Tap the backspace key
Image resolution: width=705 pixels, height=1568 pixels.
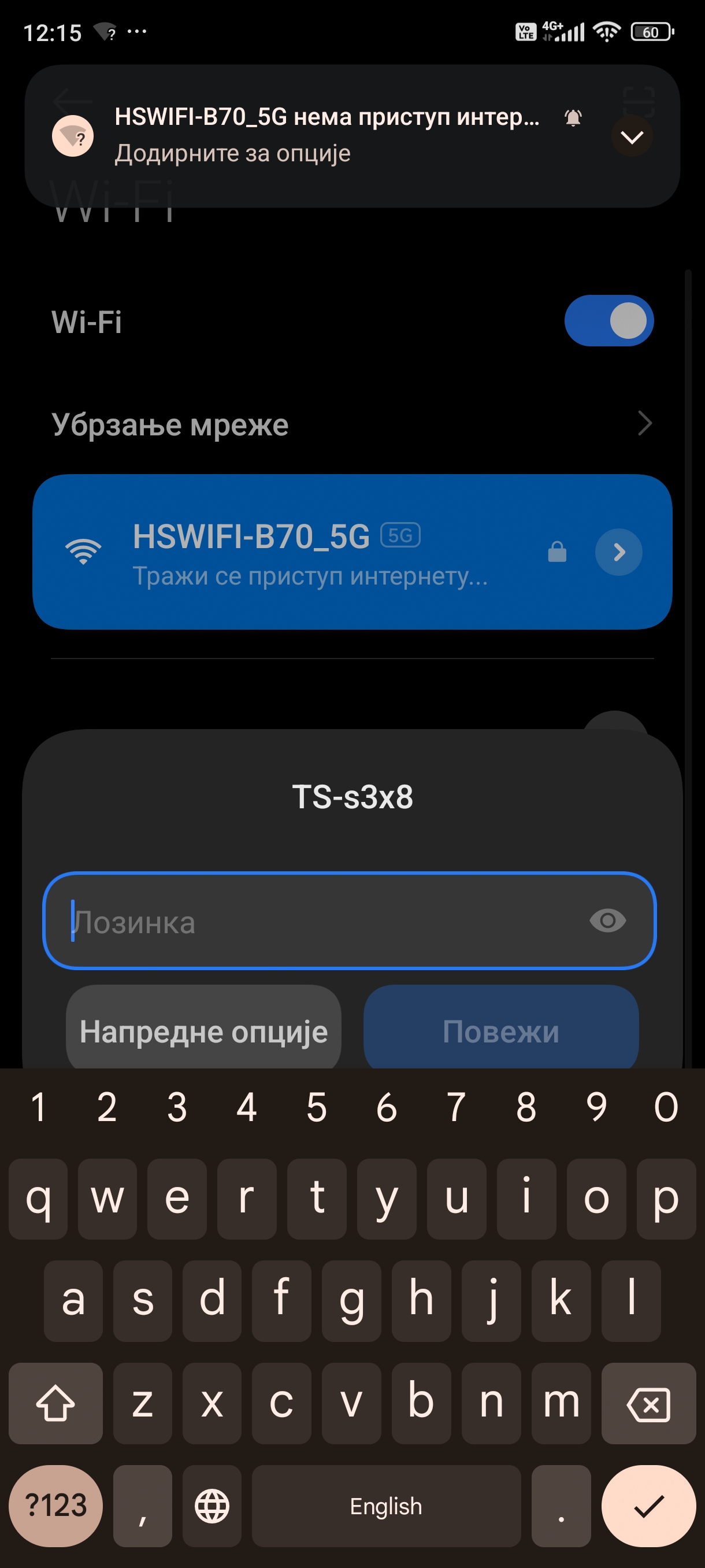(x=648, y=1404)
